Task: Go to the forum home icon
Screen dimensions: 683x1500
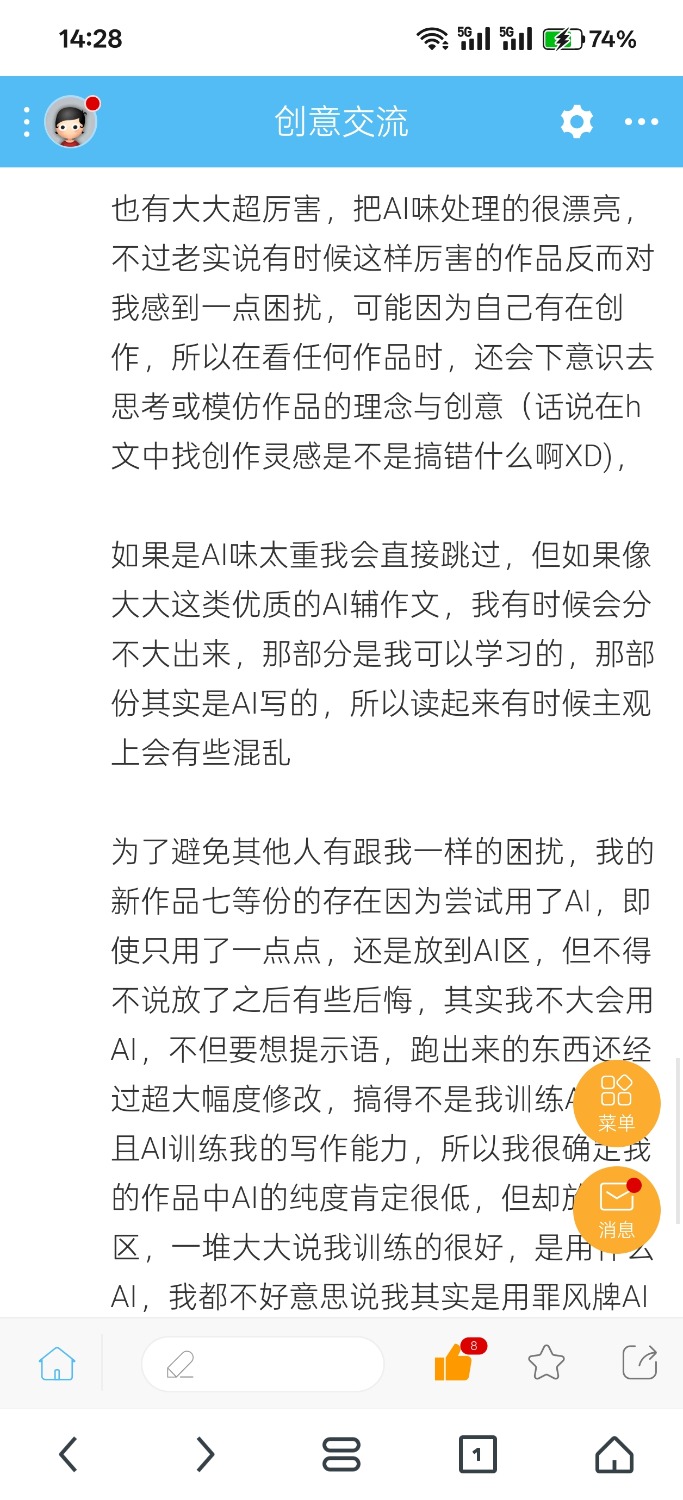Action: [x=57, y=1363]
